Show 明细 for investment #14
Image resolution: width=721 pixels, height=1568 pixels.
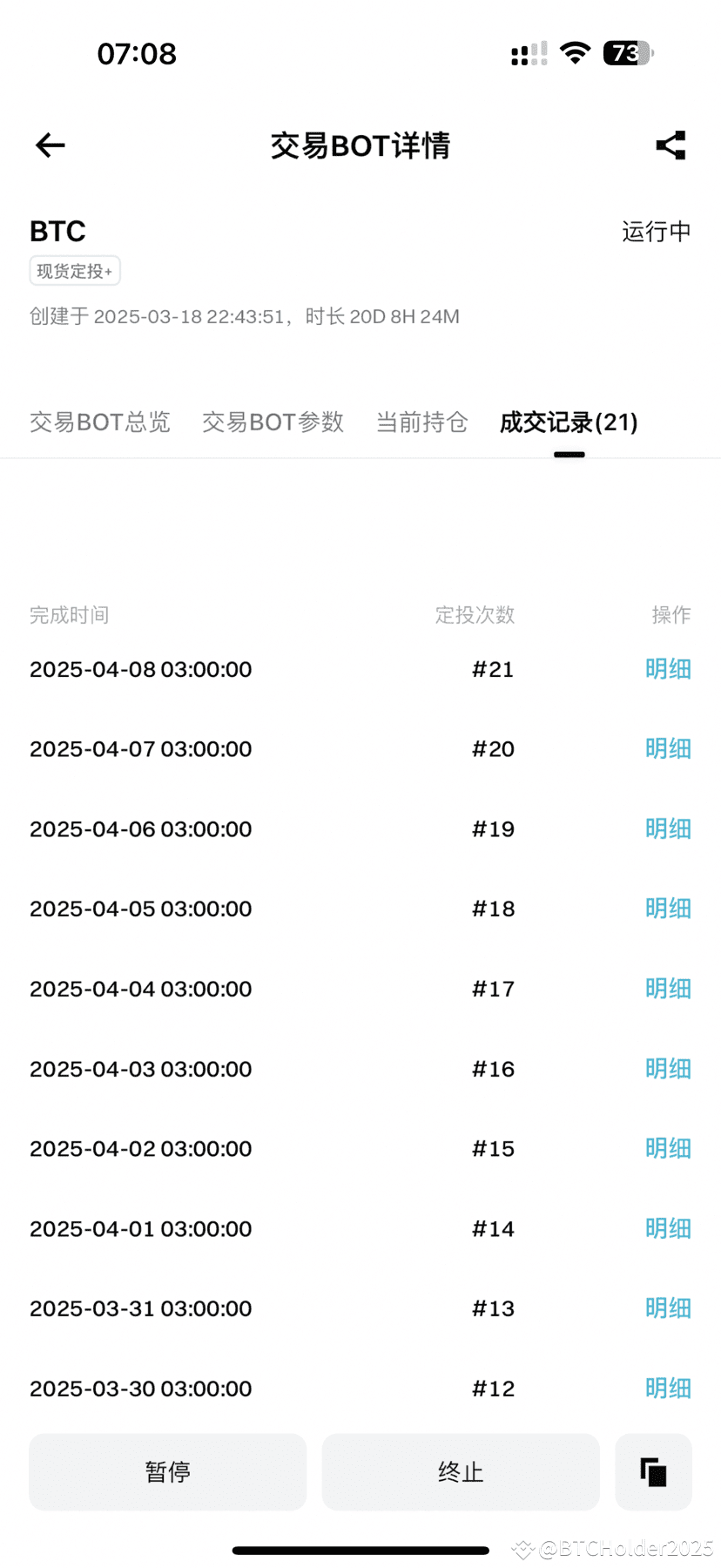[668, 1228]
